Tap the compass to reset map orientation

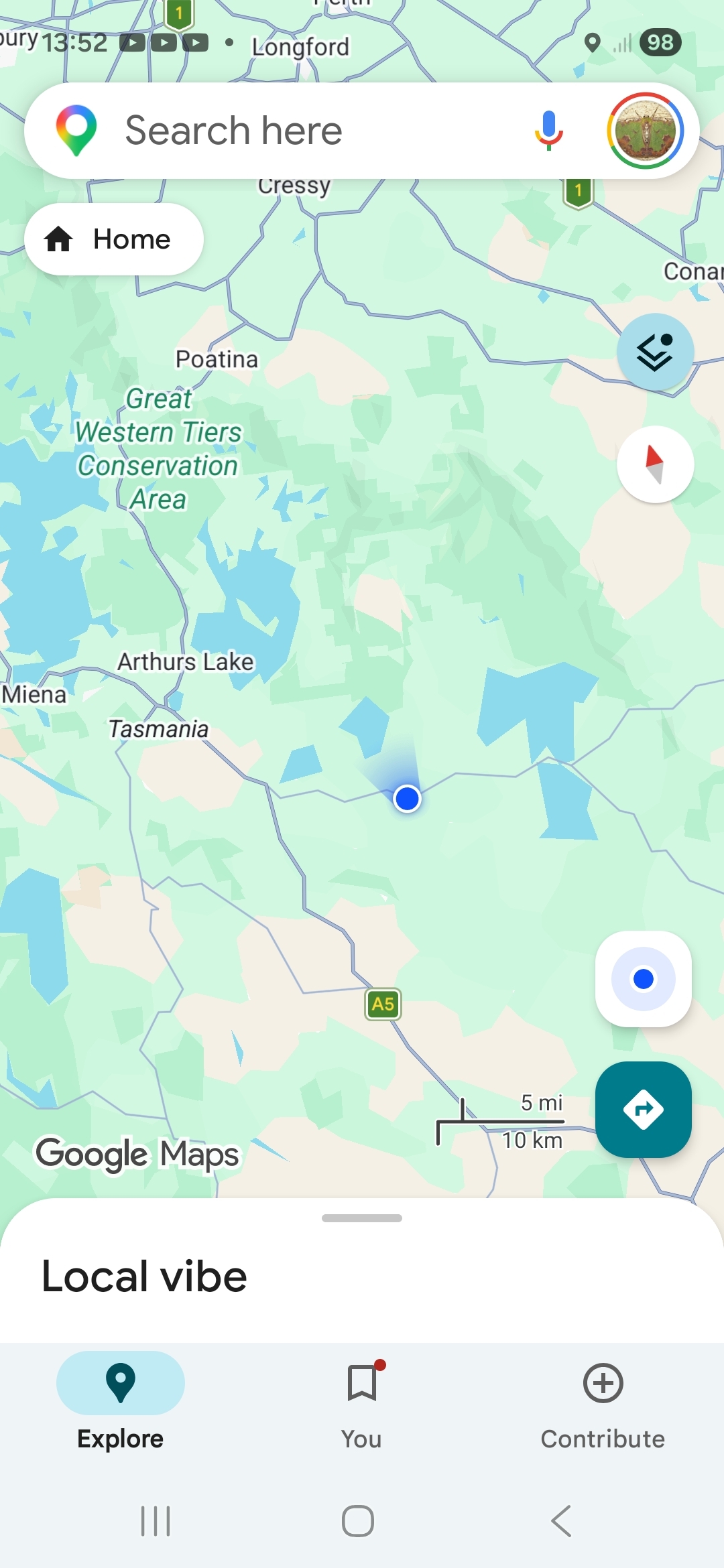point(655,464)
